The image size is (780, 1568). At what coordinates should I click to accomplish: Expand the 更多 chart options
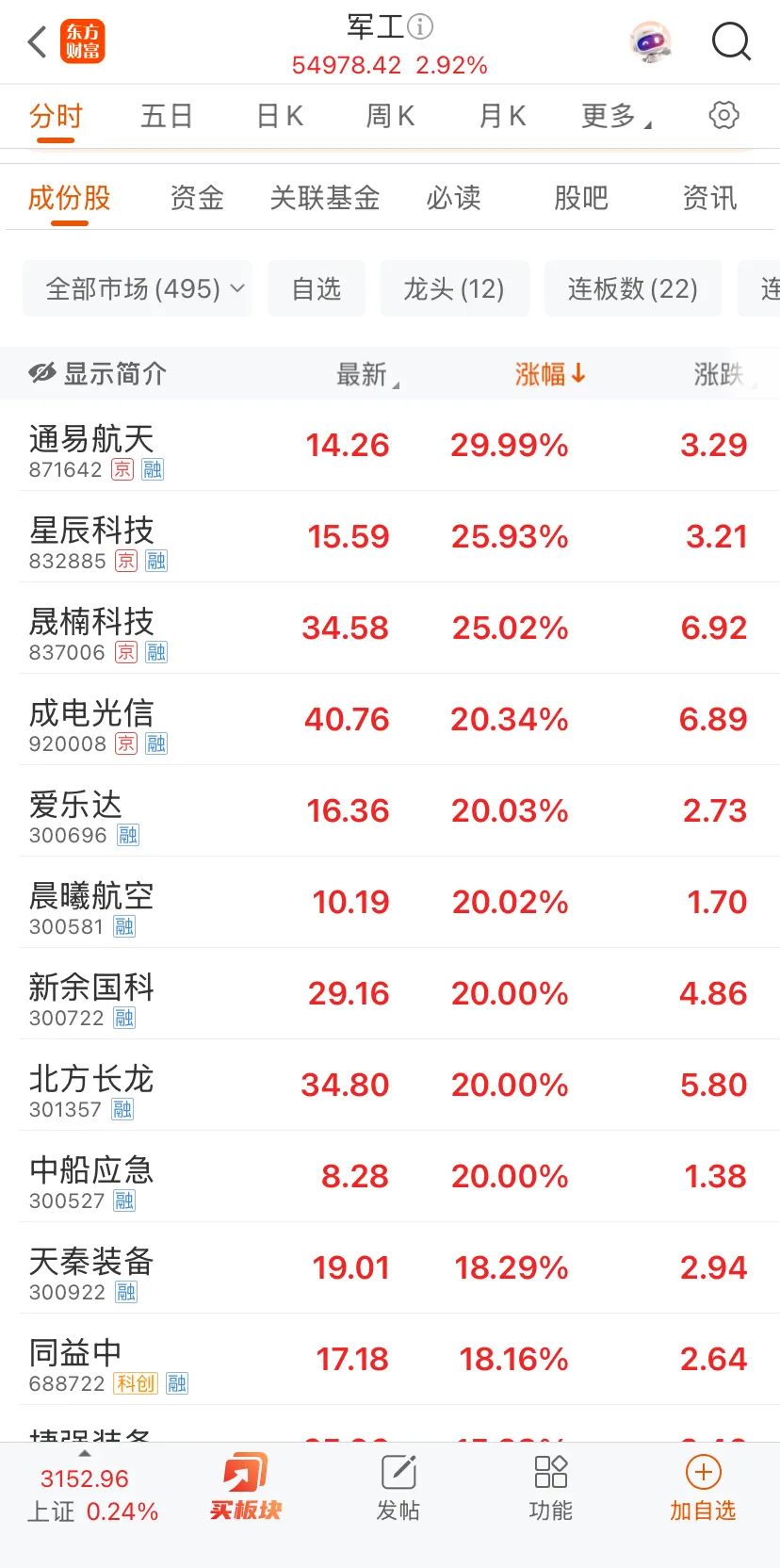click(x=616, y=116)
